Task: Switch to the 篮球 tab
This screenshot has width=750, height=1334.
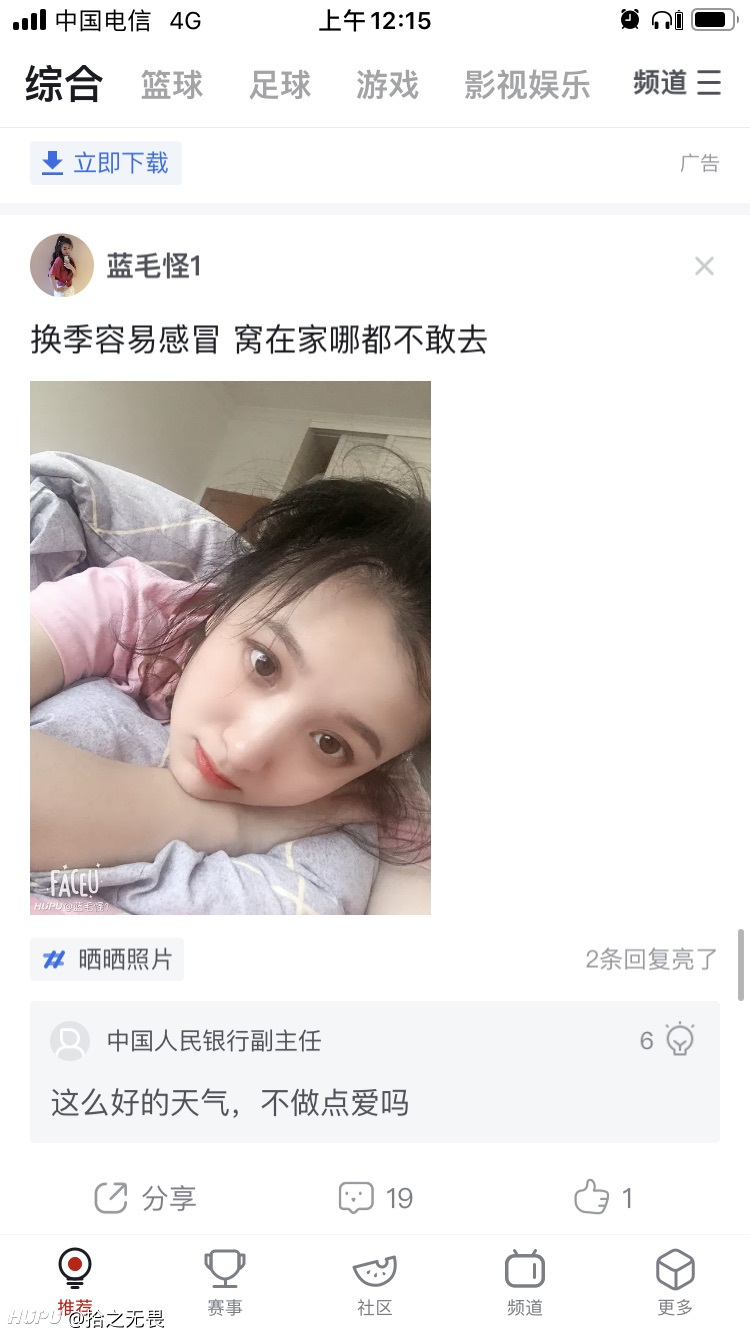Action: (x=172, y=85)
